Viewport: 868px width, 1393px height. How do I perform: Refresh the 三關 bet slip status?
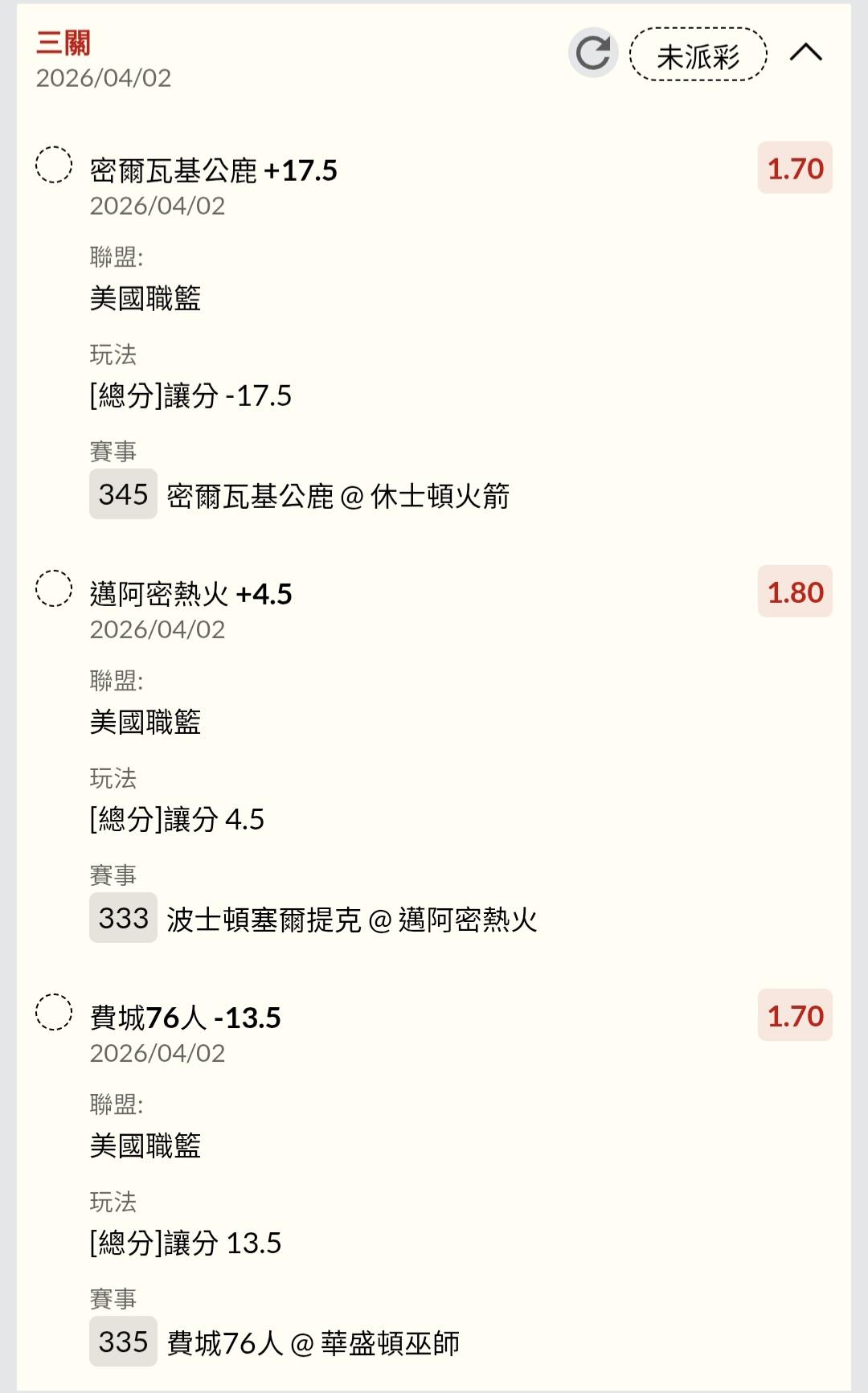593,53
